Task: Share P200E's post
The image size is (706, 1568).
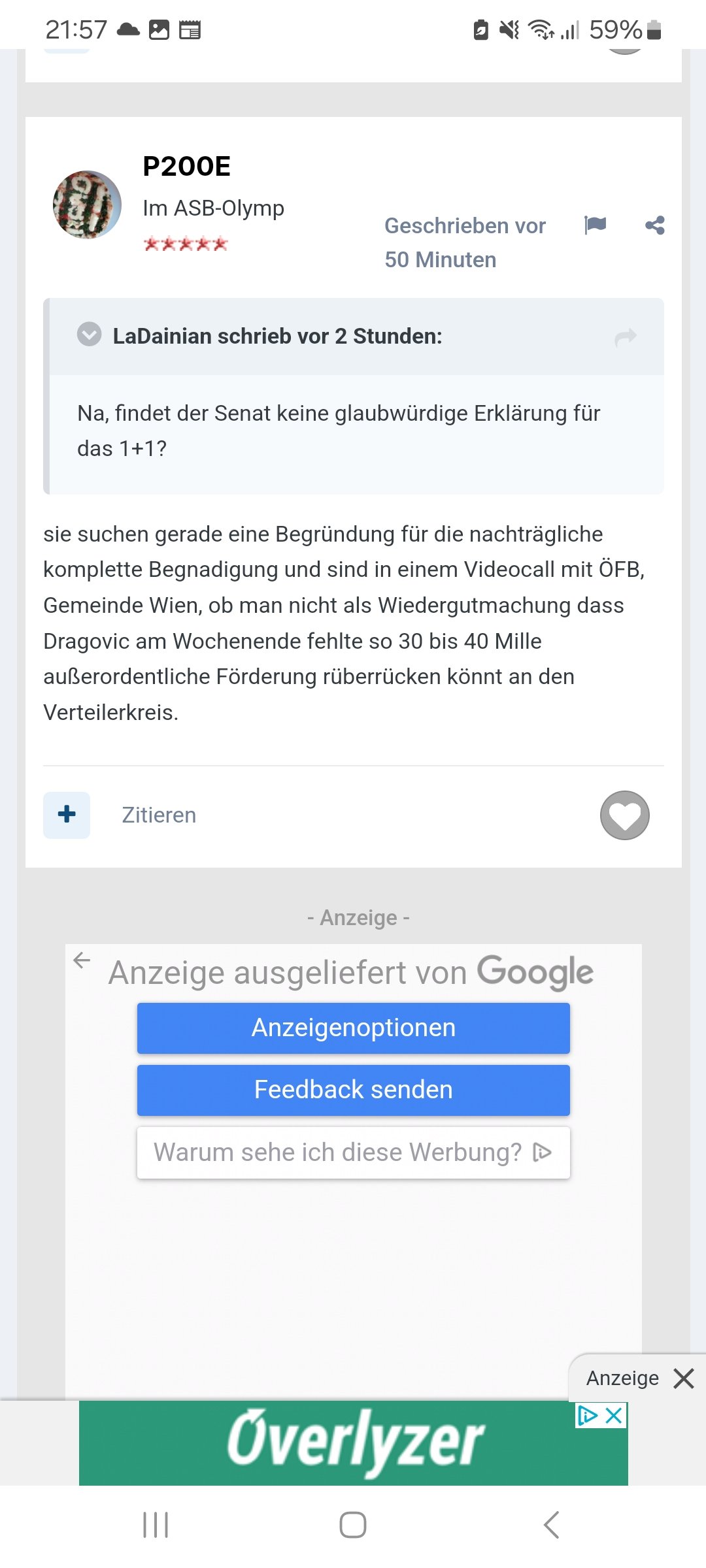Action: (x=654, y=225)
